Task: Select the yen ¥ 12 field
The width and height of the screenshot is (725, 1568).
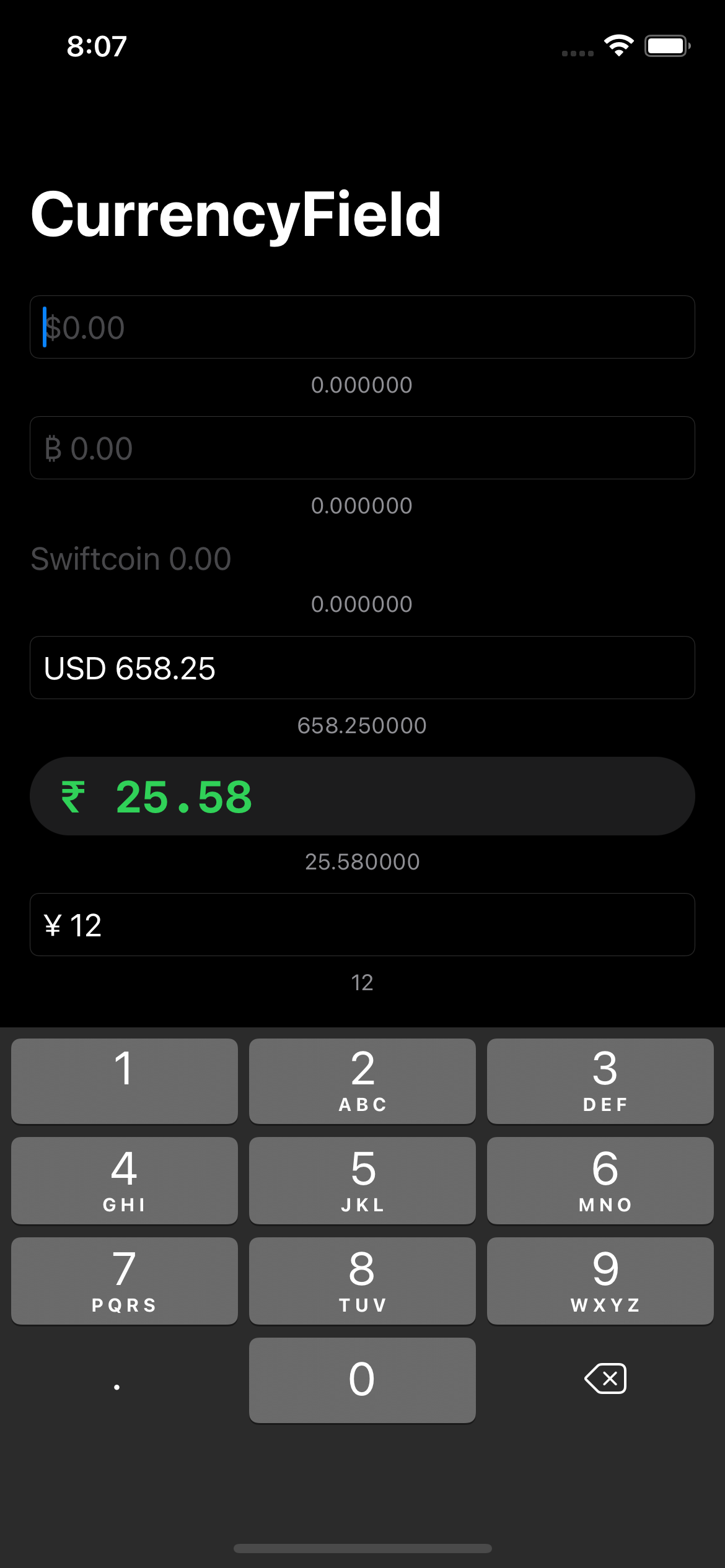Action: (362, 925)
